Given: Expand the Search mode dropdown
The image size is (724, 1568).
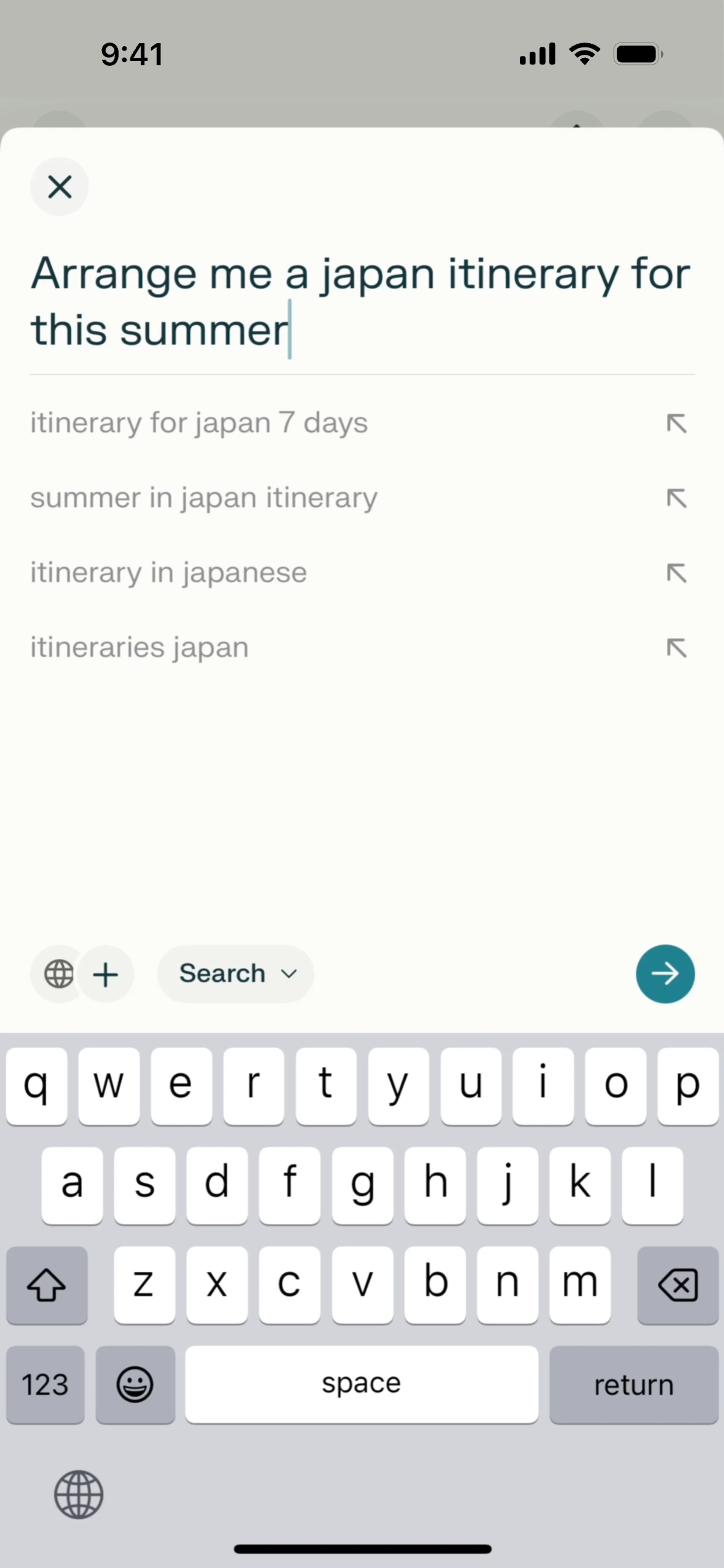Looking at the screenshot, I should click(x=236, y=974).
